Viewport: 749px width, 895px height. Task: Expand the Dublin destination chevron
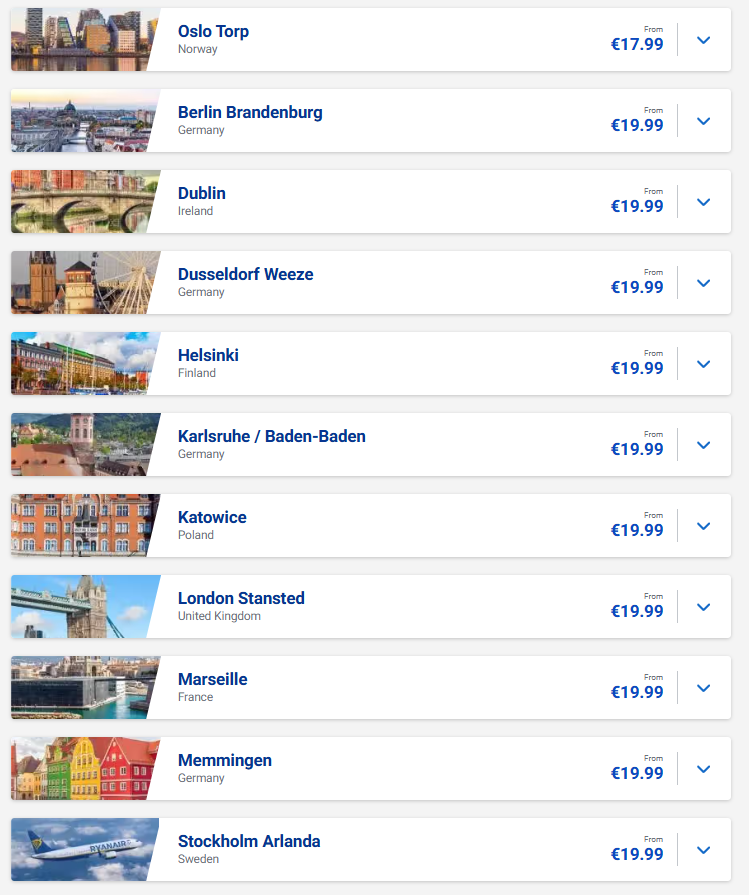point(703,202)
